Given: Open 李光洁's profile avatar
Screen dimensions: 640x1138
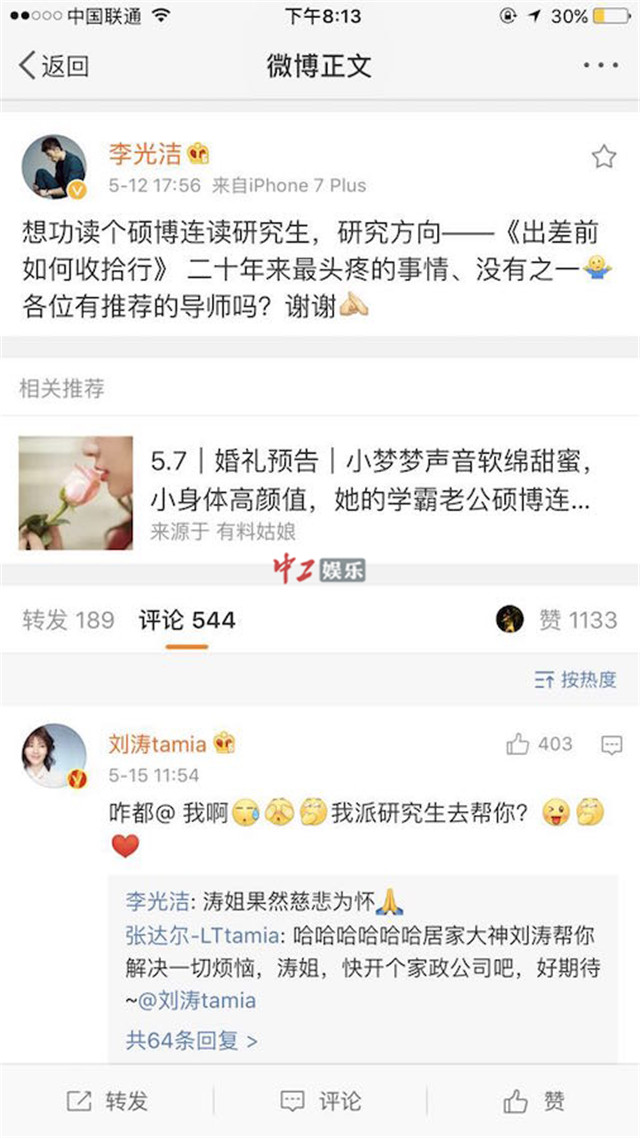Looking at the screenshot, I should (54, 167).
